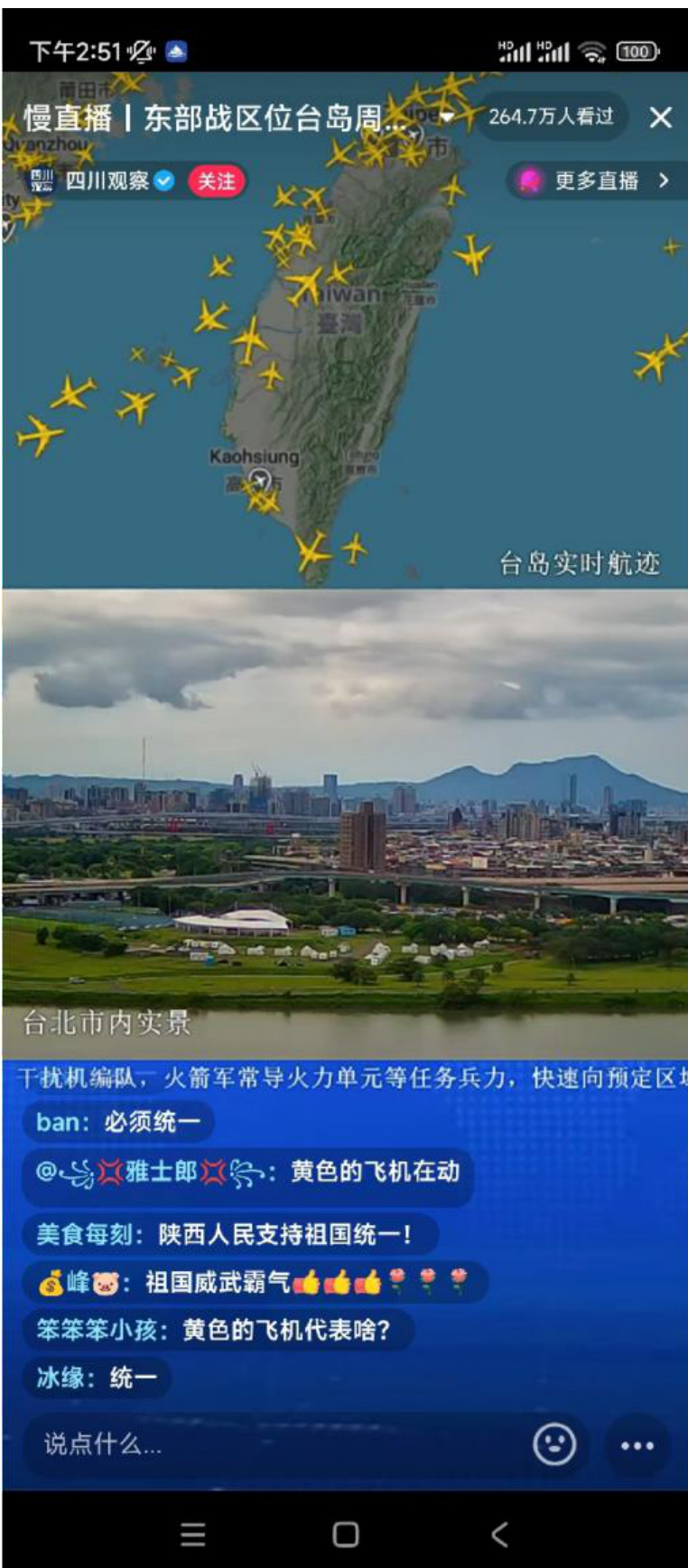Follow 四川观察 with the 关注 button
The width and height of the screenshot is (688, 1568).
click(x=217, y=181)
